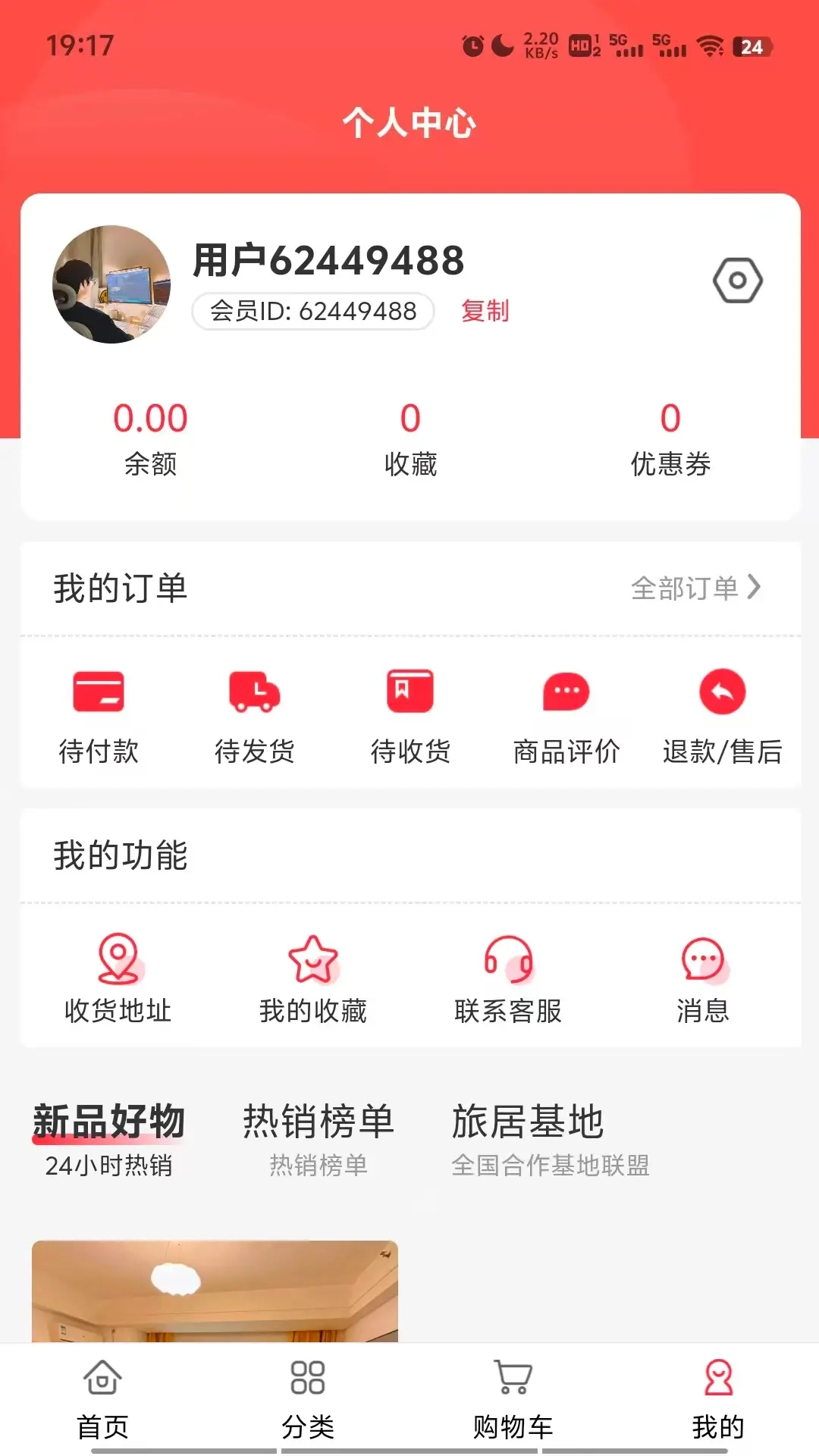Click the 商品评价 product review icon
Screen dimensions: 819x1456
565,692
